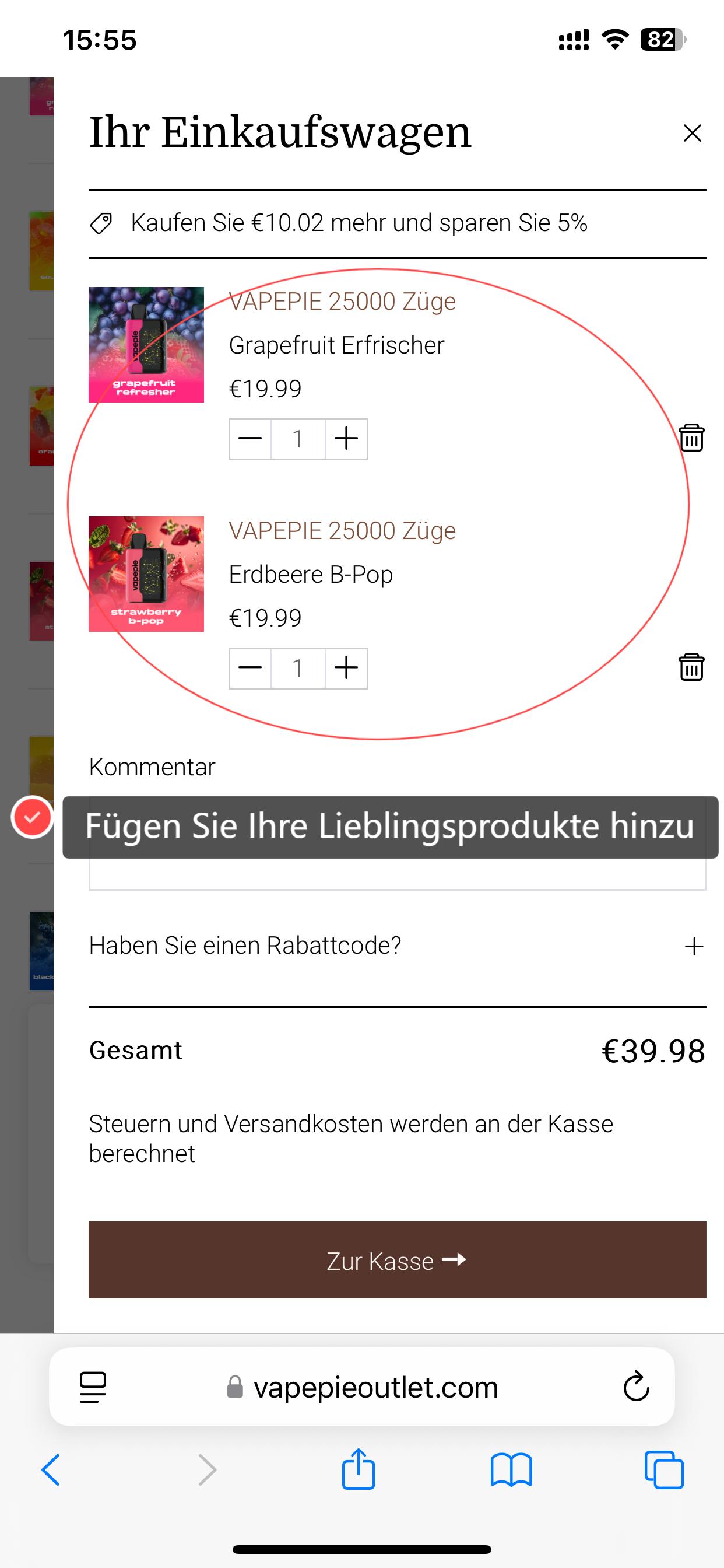Decrease quantity of Grapefruit Erfrischer
Viewport: 724px width, 1568px height.
[x=250, y=438]
